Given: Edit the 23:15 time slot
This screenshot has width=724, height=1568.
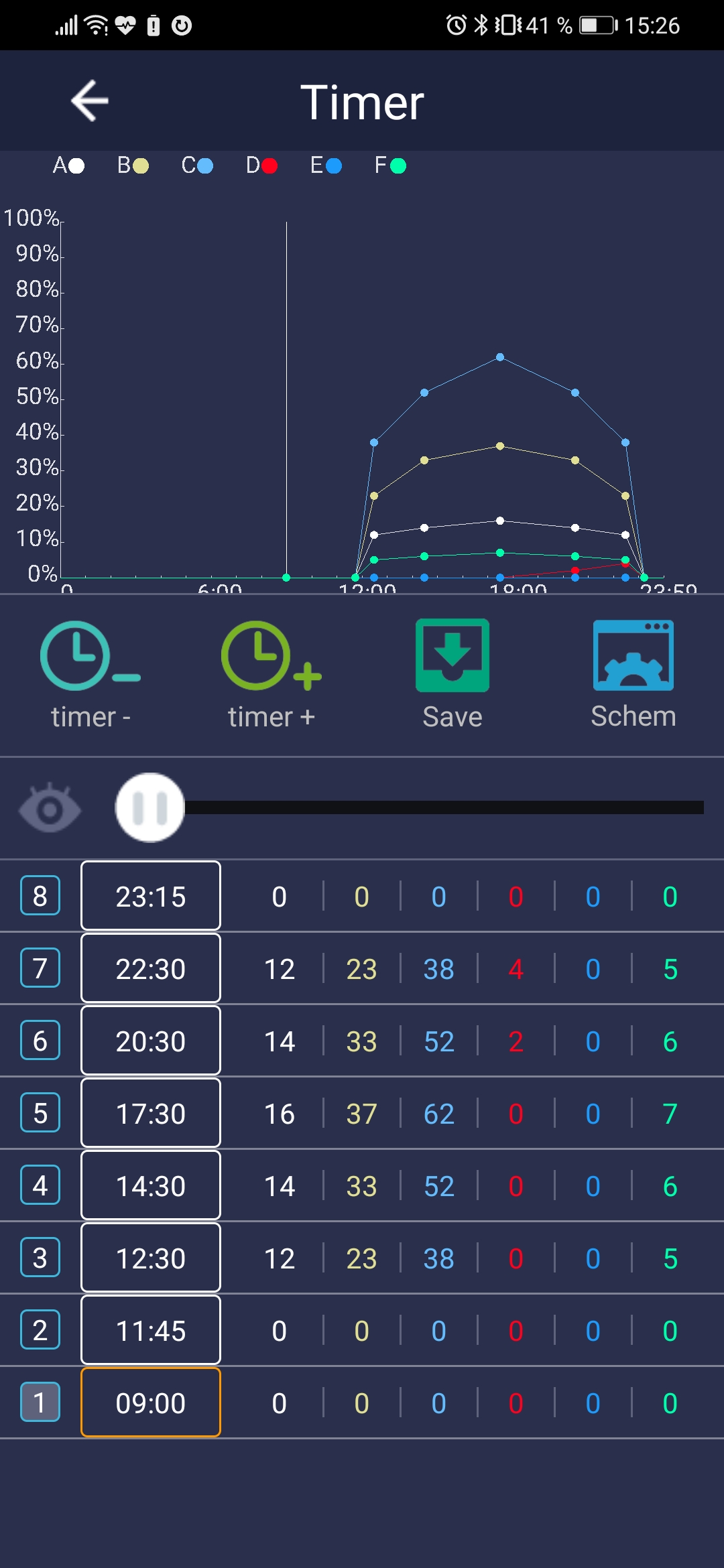Looking at the screenshot, I should [151, 897].
